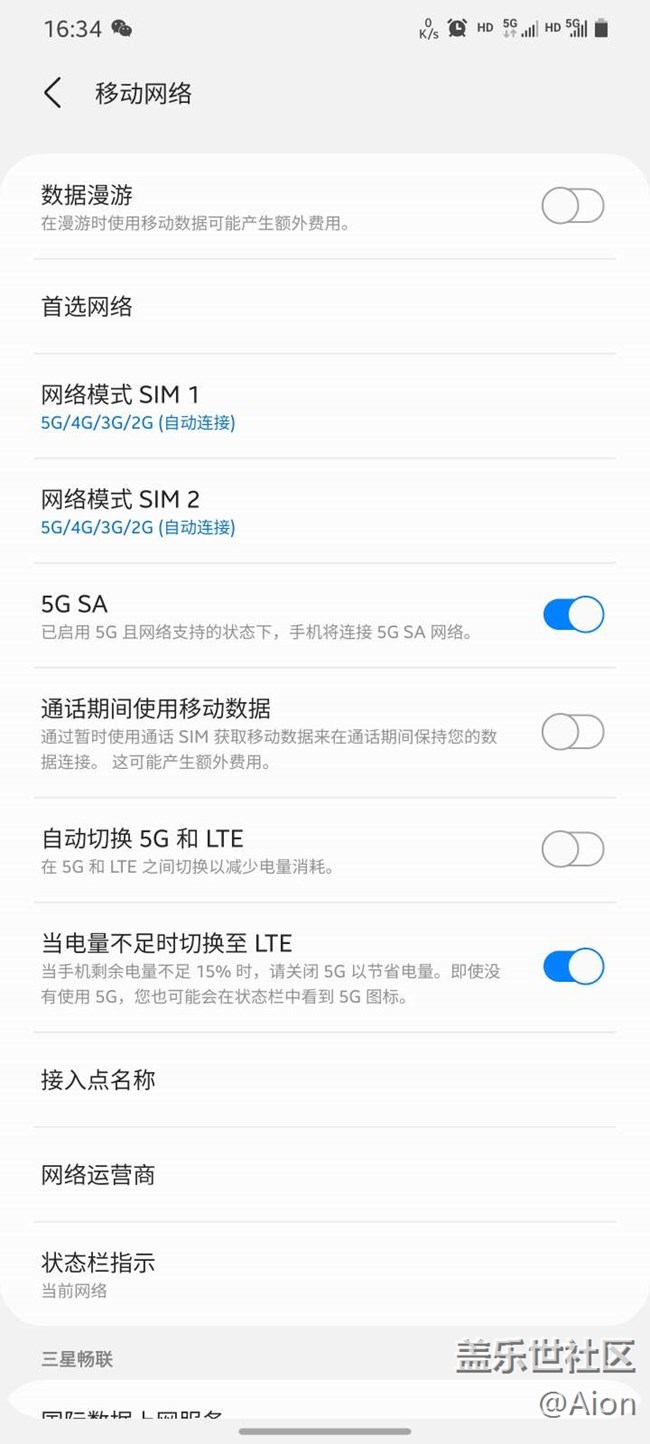Enable 通话期间使用移动数据
The width and height of the screenshot is (650, 1444).
[572, 733]
